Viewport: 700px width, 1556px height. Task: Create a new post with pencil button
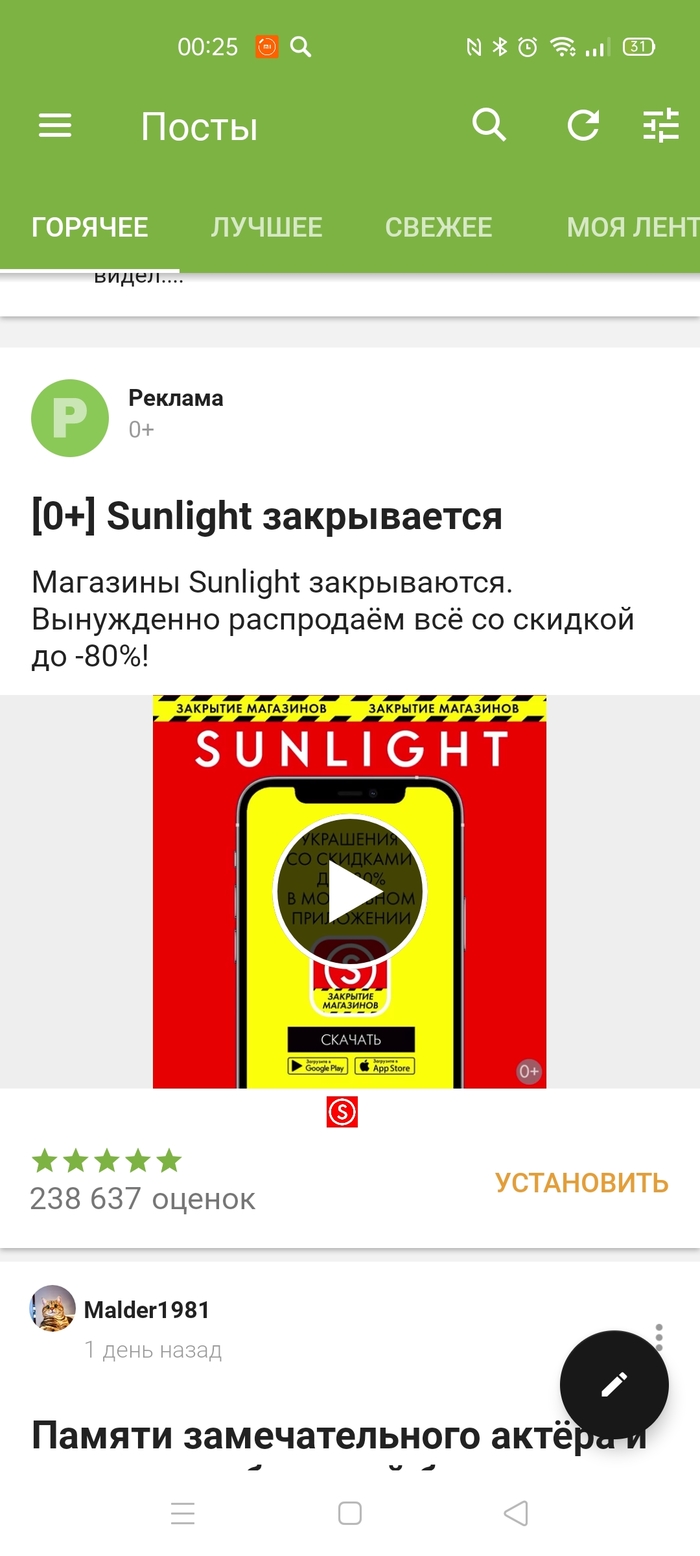click(x=613, y=1384)
